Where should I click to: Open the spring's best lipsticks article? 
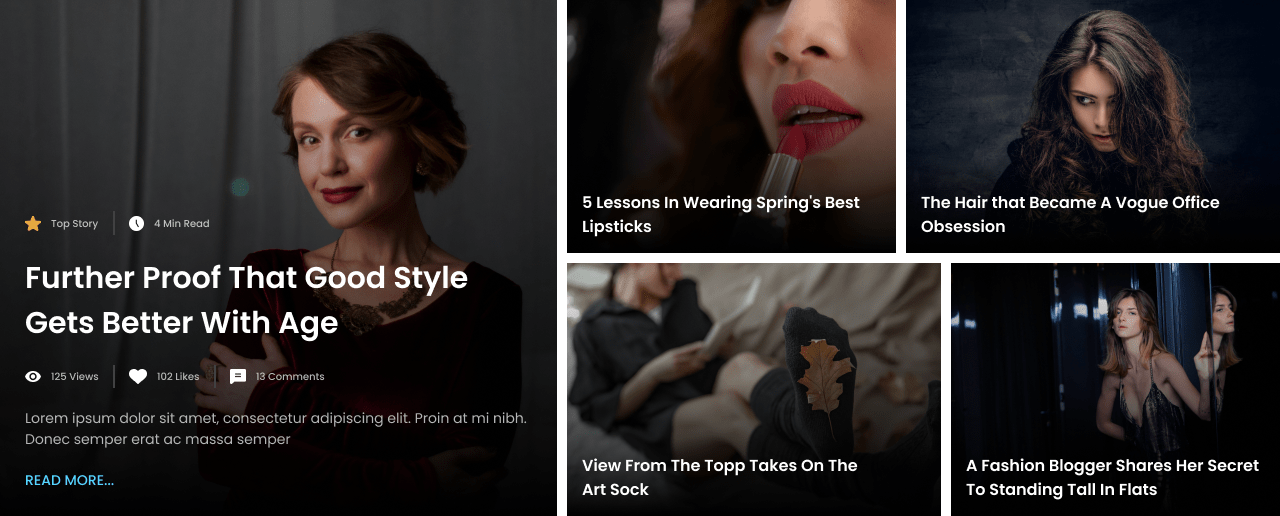coord(720,214)
